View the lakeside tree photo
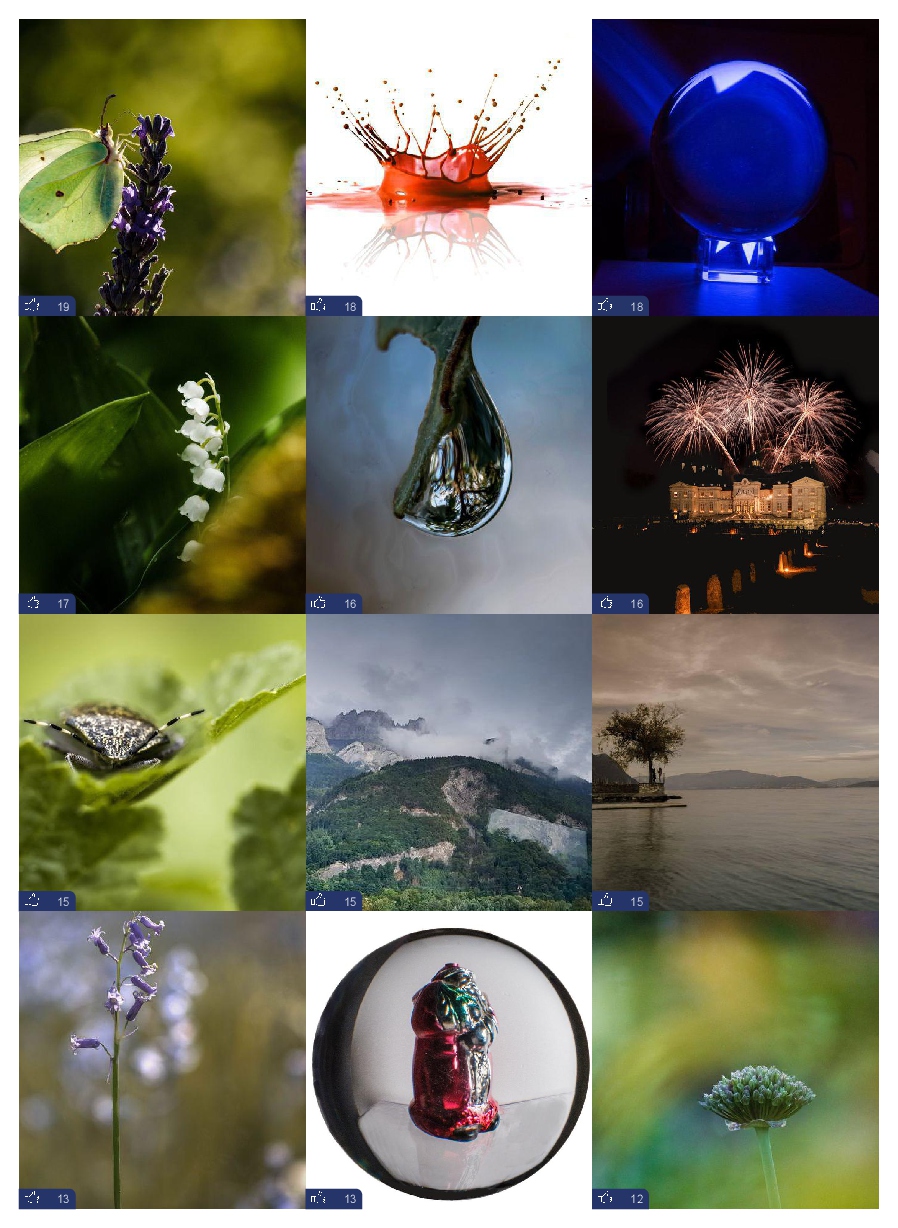 [735, 762]
